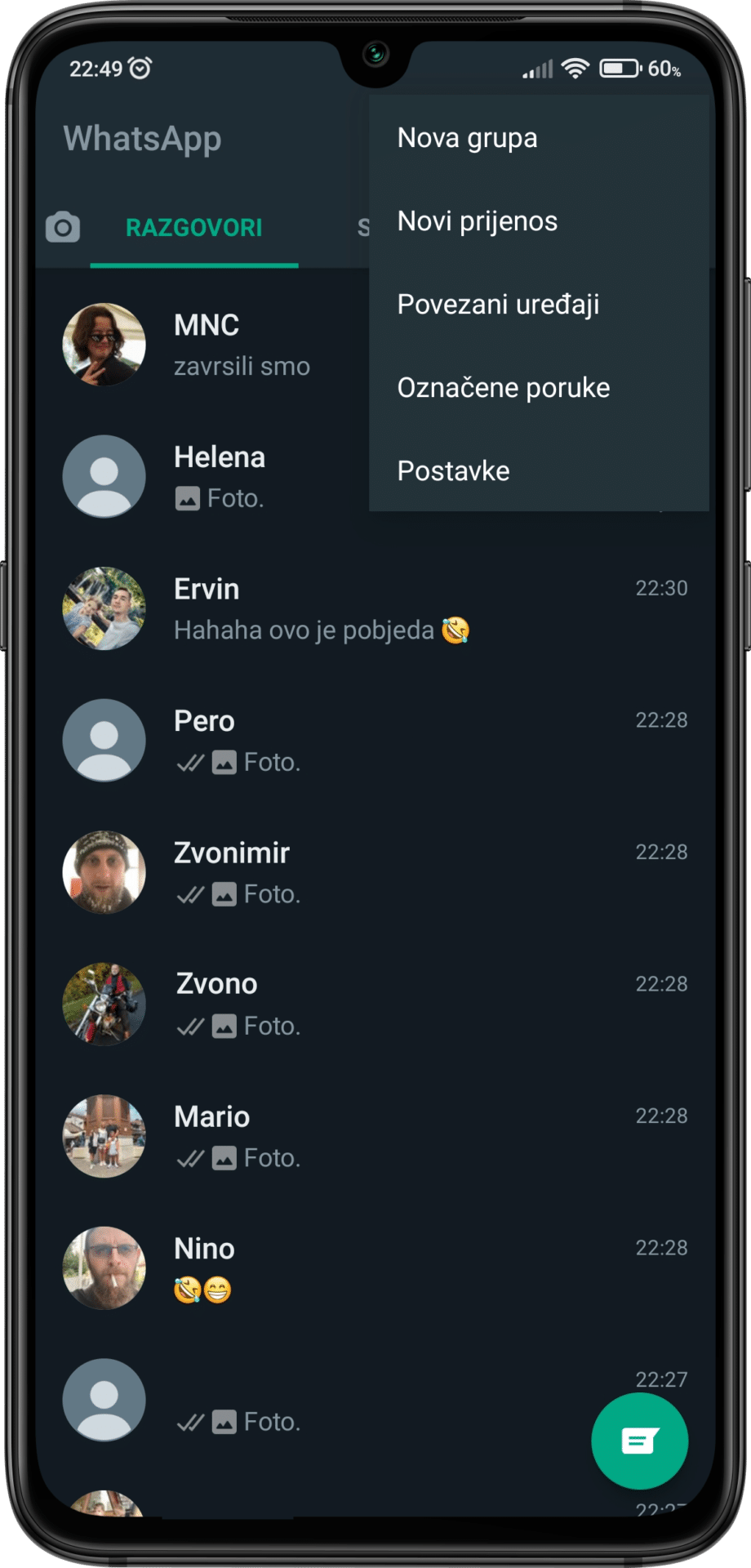Start a new chat with floating button
This screenshot has width=751, height=1568.
point(639,1441)
